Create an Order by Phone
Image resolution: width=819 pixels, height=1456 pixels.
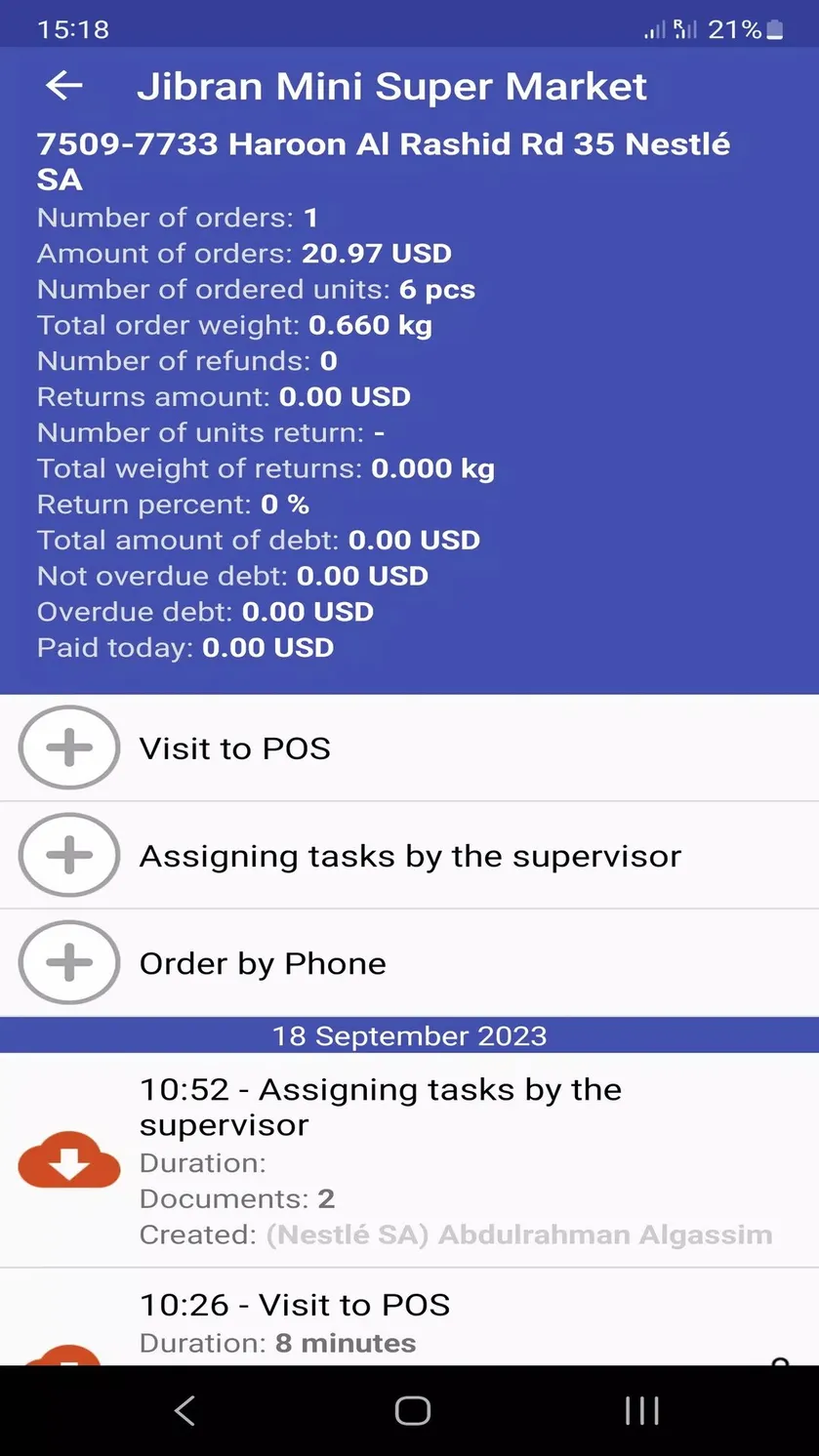(x=409, y=963)
